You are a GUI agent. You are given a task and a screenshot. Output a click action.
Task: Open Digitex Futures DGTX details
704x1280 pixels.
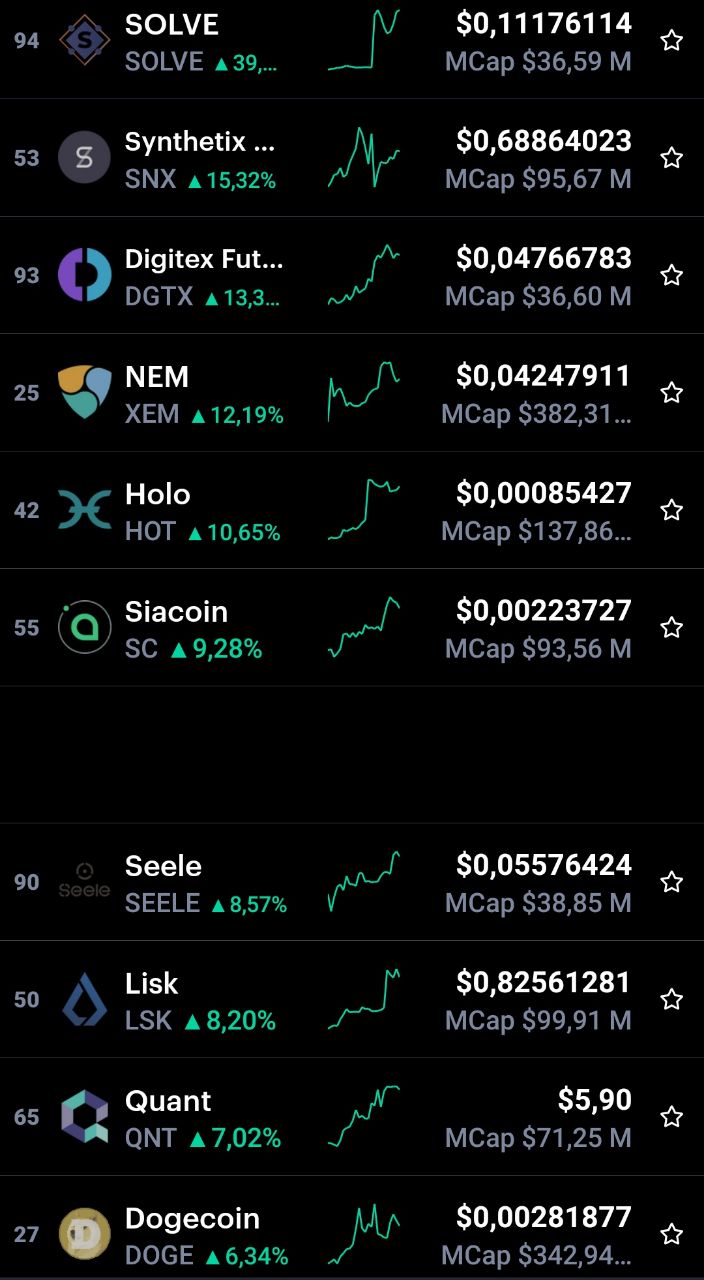(x=352, y=275)
